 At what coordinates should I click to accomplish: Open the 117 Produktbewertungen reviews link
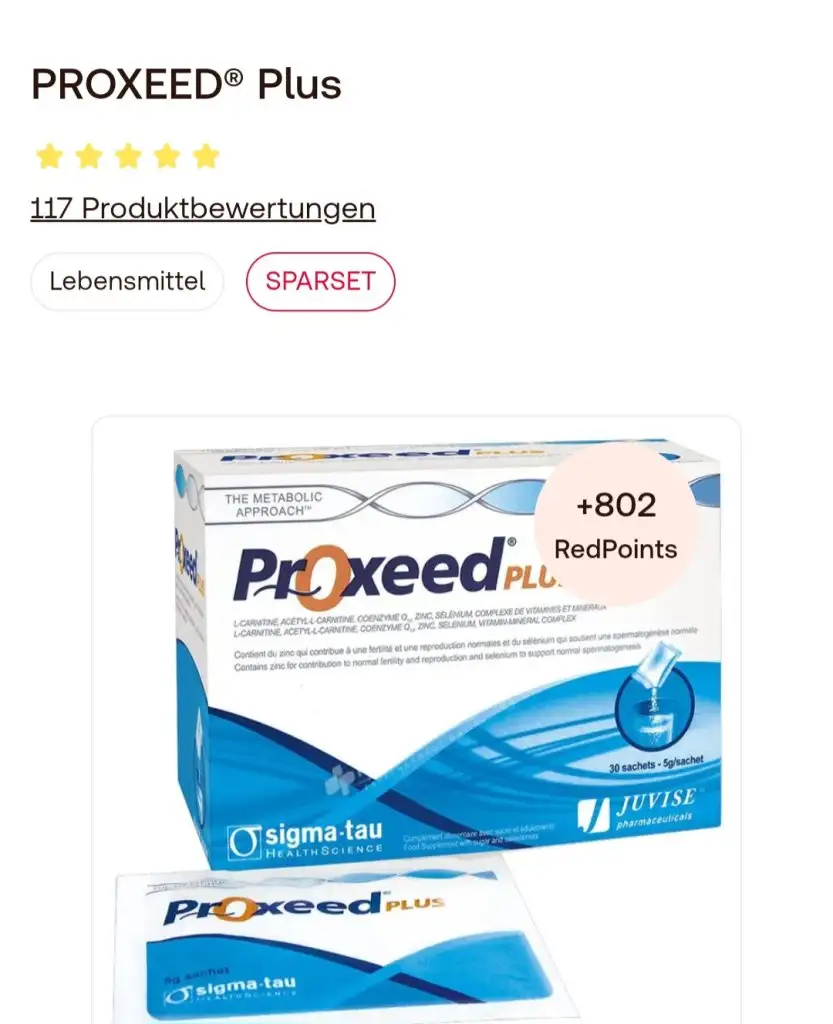coord(203,209)
